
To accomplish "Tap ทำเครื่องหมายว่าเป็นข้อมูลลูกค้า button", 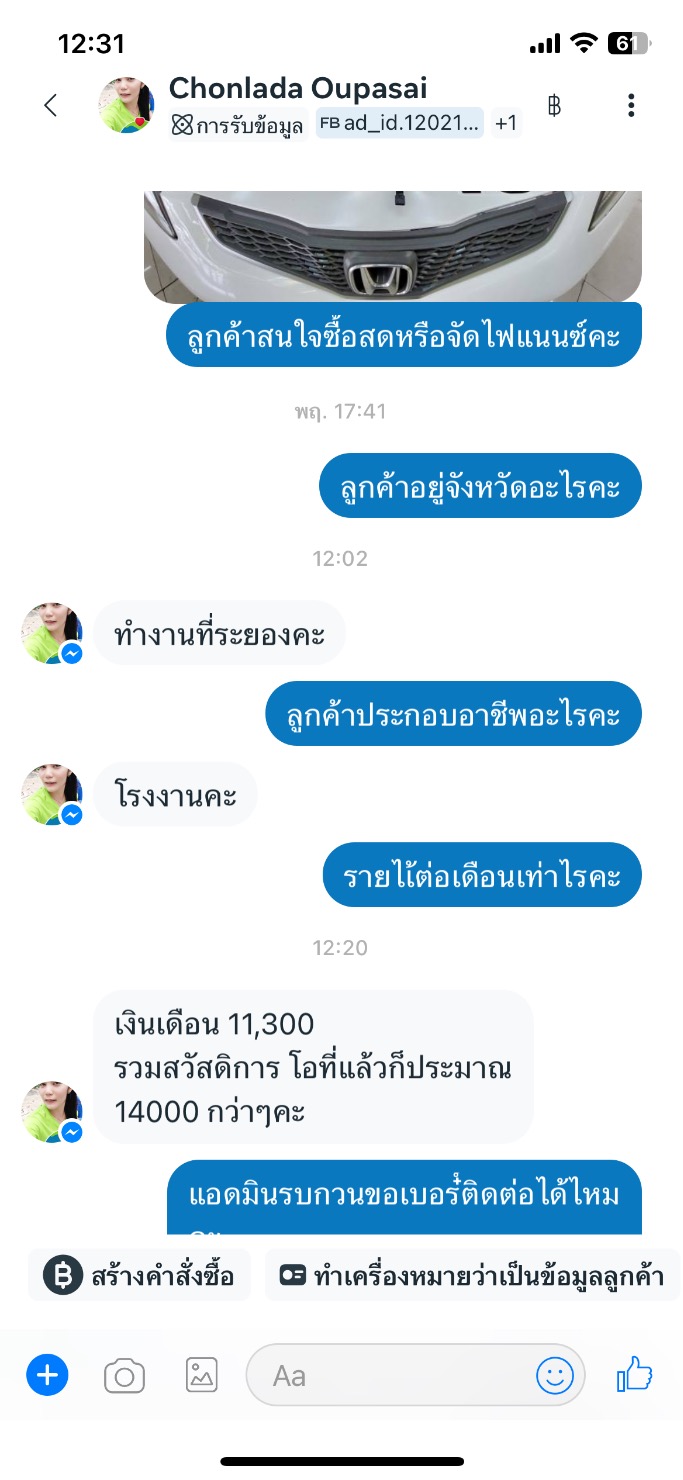I will click(x=472, y=1275).
